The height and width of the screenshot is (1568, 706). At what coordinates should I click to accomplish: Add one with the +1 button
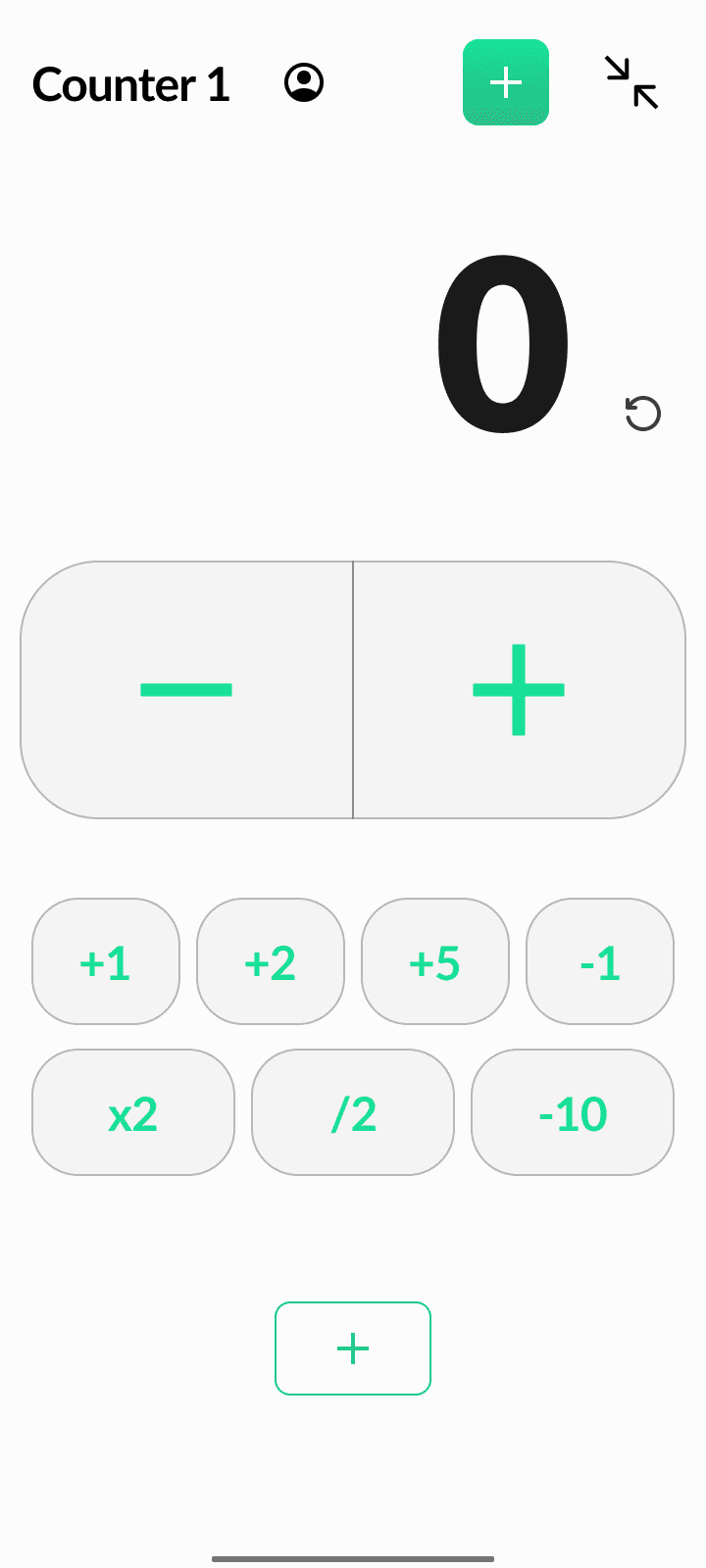coord(106,961)
